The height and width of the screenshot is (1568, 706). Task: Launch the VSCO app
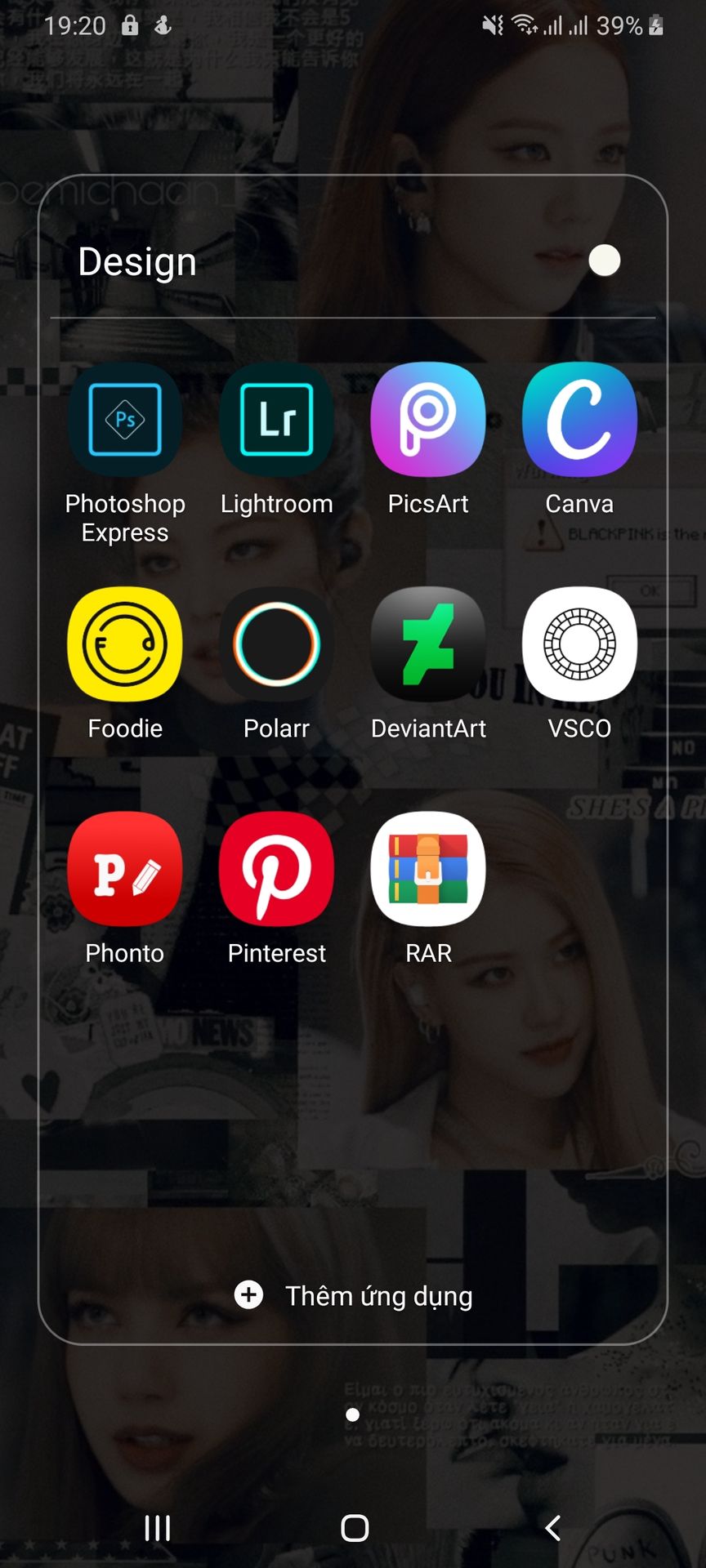tap(579, 644)
